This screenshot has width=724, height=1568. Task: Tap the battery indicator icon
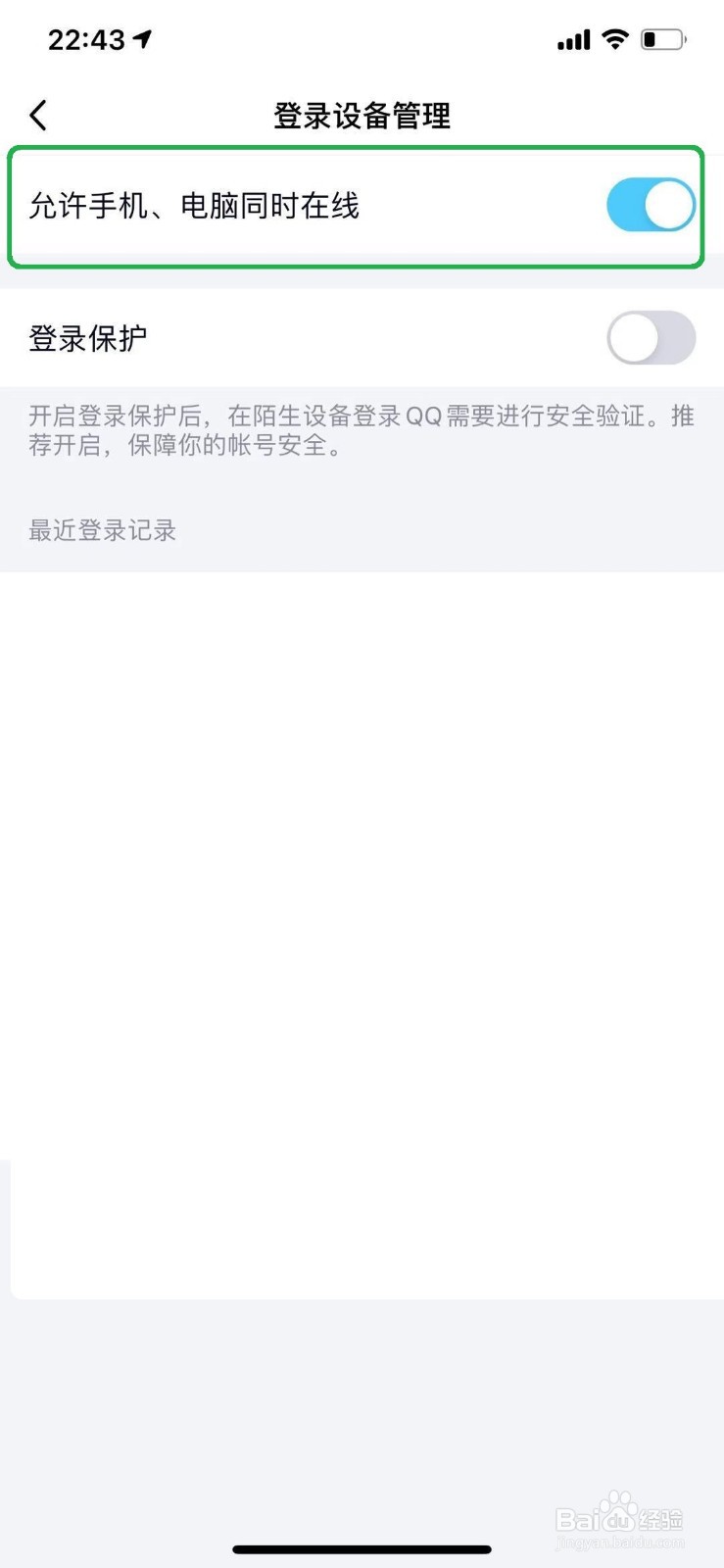660,39
